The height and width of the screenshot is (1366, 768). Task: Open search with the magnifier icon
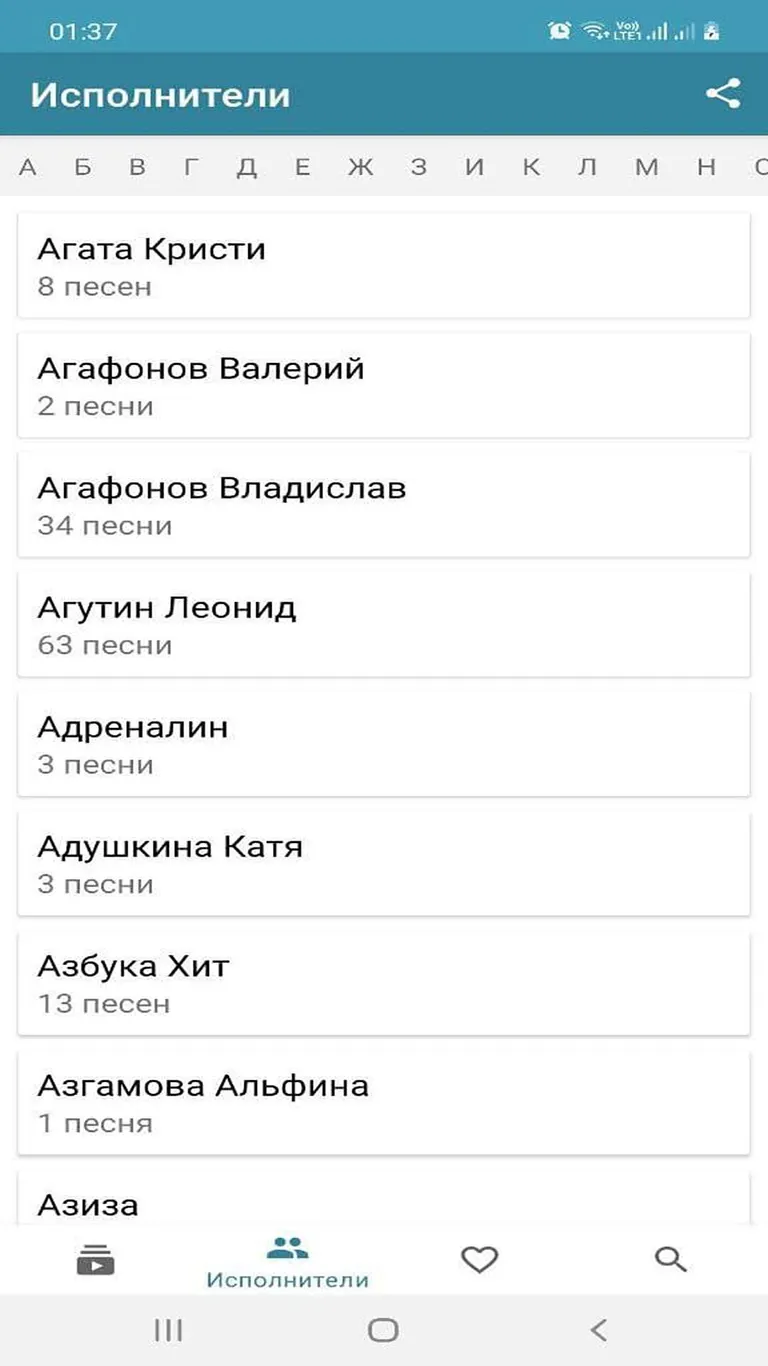pos(671,1259)
